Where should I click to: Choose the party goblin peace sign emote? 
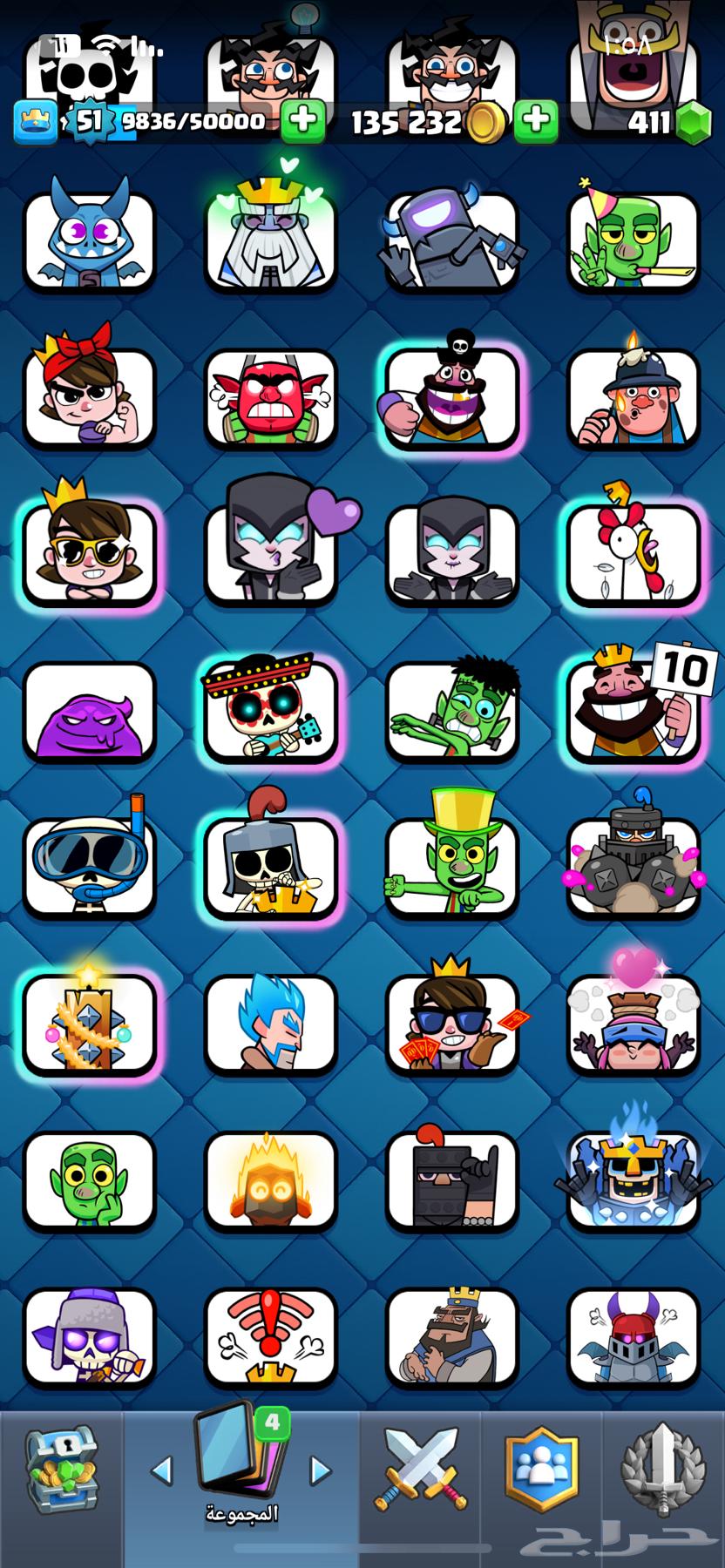pyautogui.click(x=633, y=241)
